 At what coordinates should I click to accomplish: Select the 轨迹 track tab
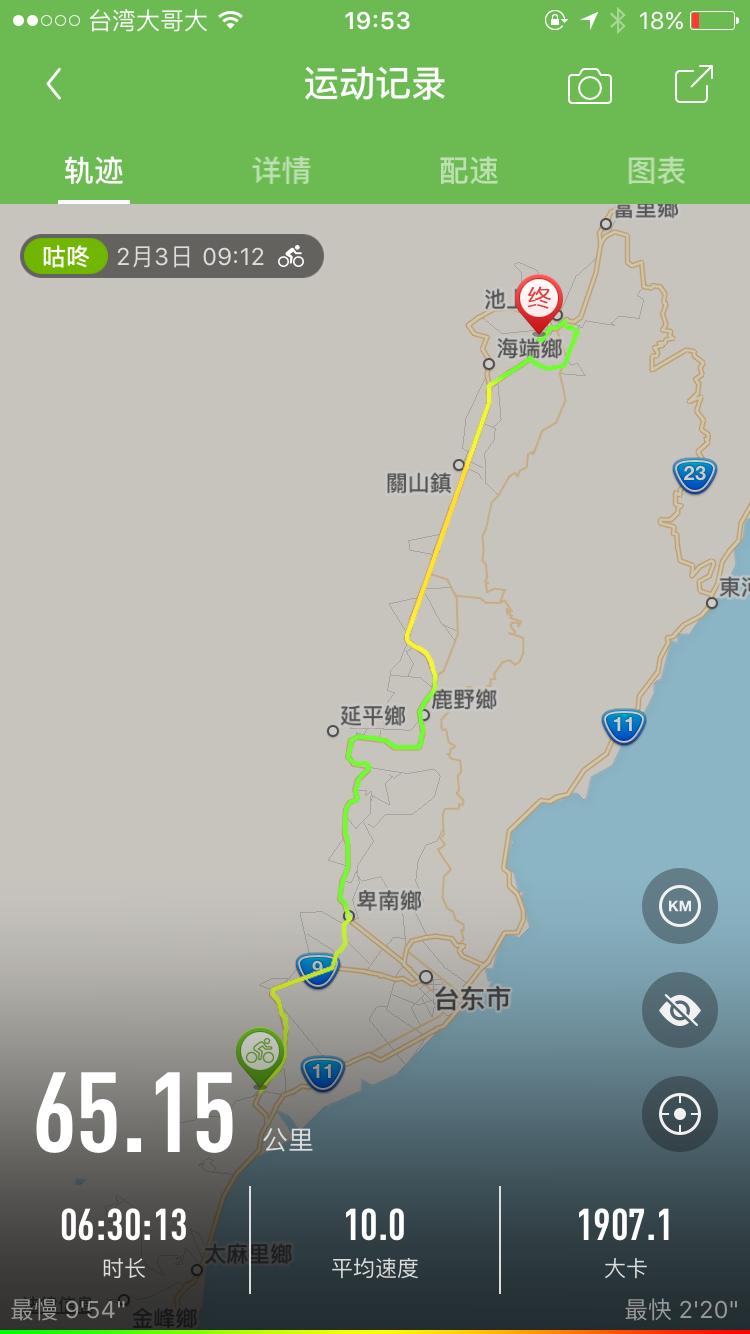[94, 171]
